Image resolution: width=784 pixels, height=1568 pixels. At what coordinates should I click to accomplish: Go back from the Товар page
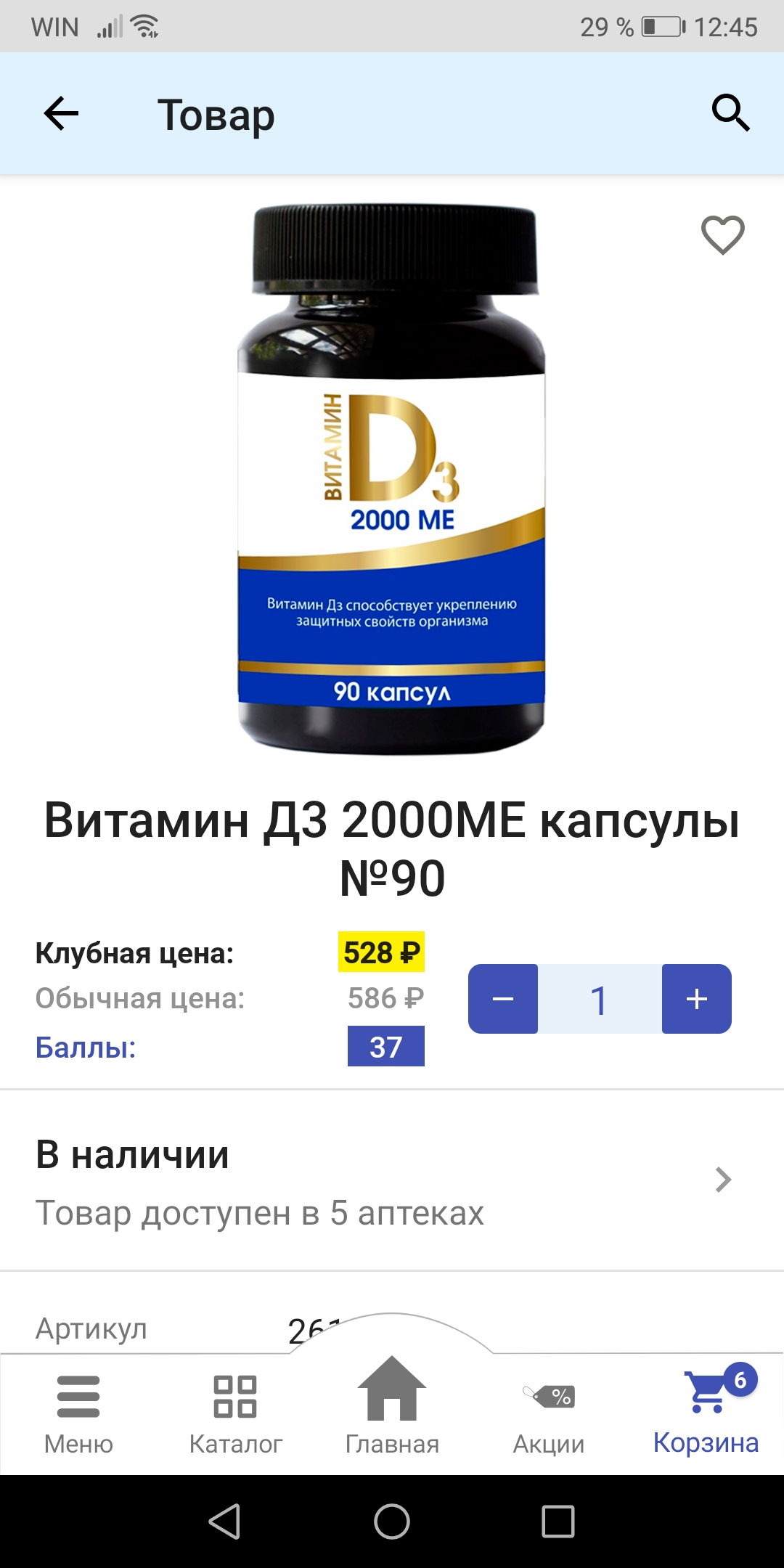(x=61, y=114)
